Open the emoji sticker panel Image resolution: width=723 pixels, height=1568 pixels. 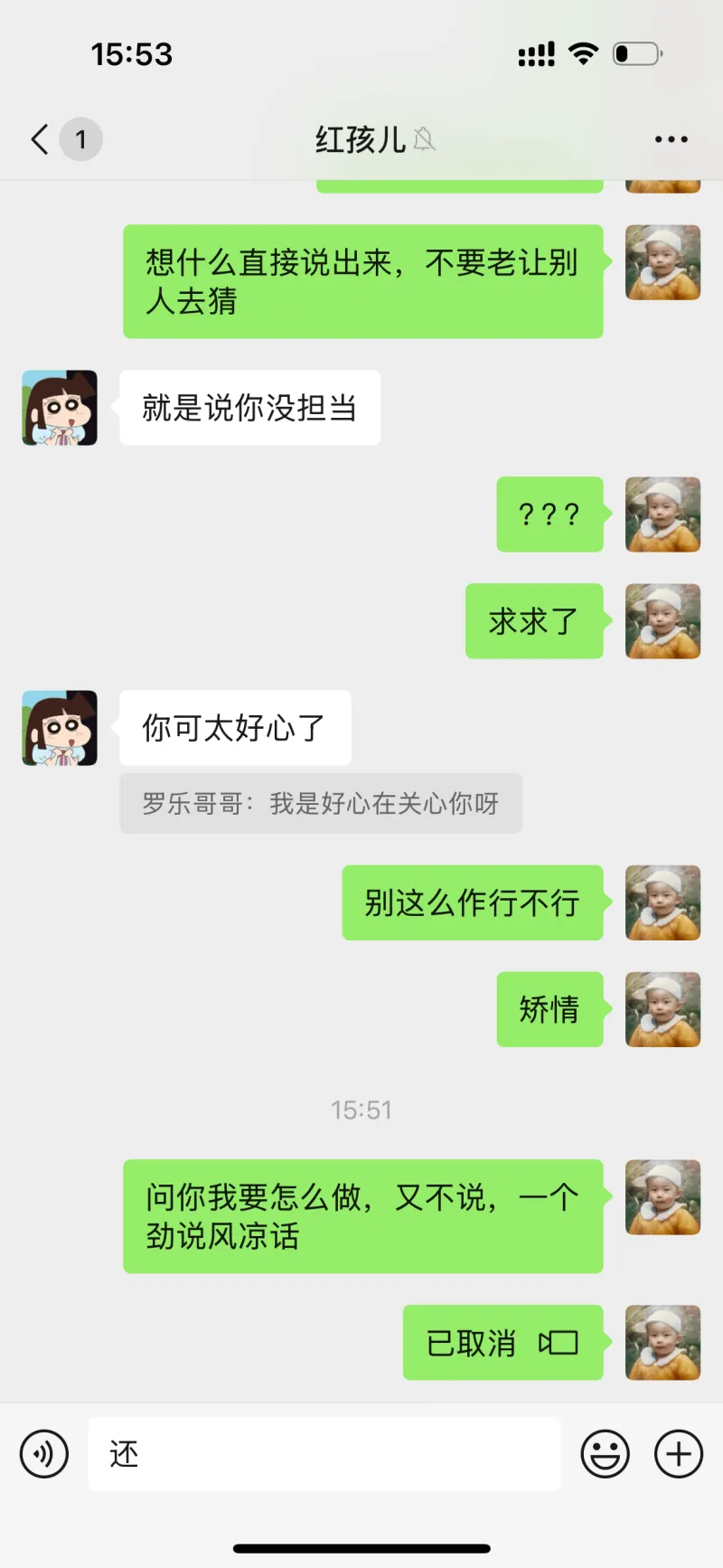coord(605,1454)
